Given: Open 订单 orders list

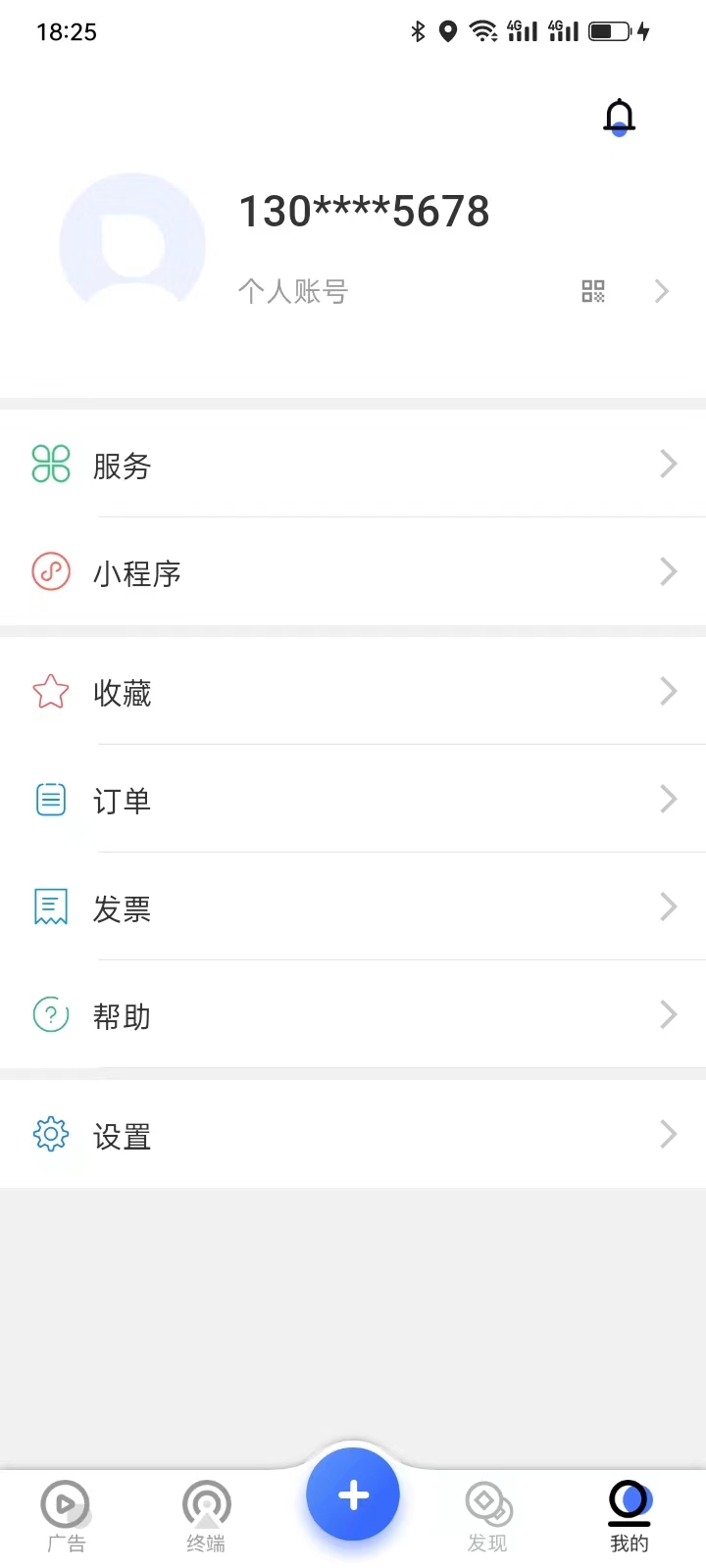Looking at the screenshot, I should click(x=353, y=800).
